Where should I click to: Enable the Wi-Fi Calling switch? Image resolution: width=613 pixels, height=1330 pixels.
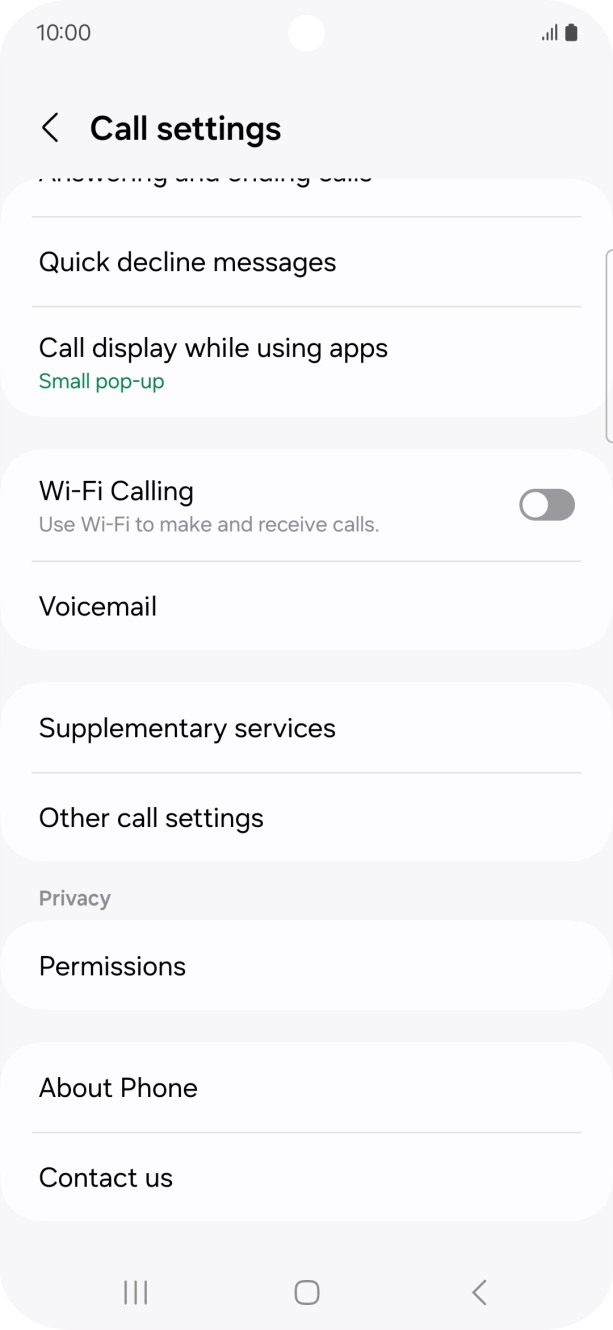tap(546, 505)
